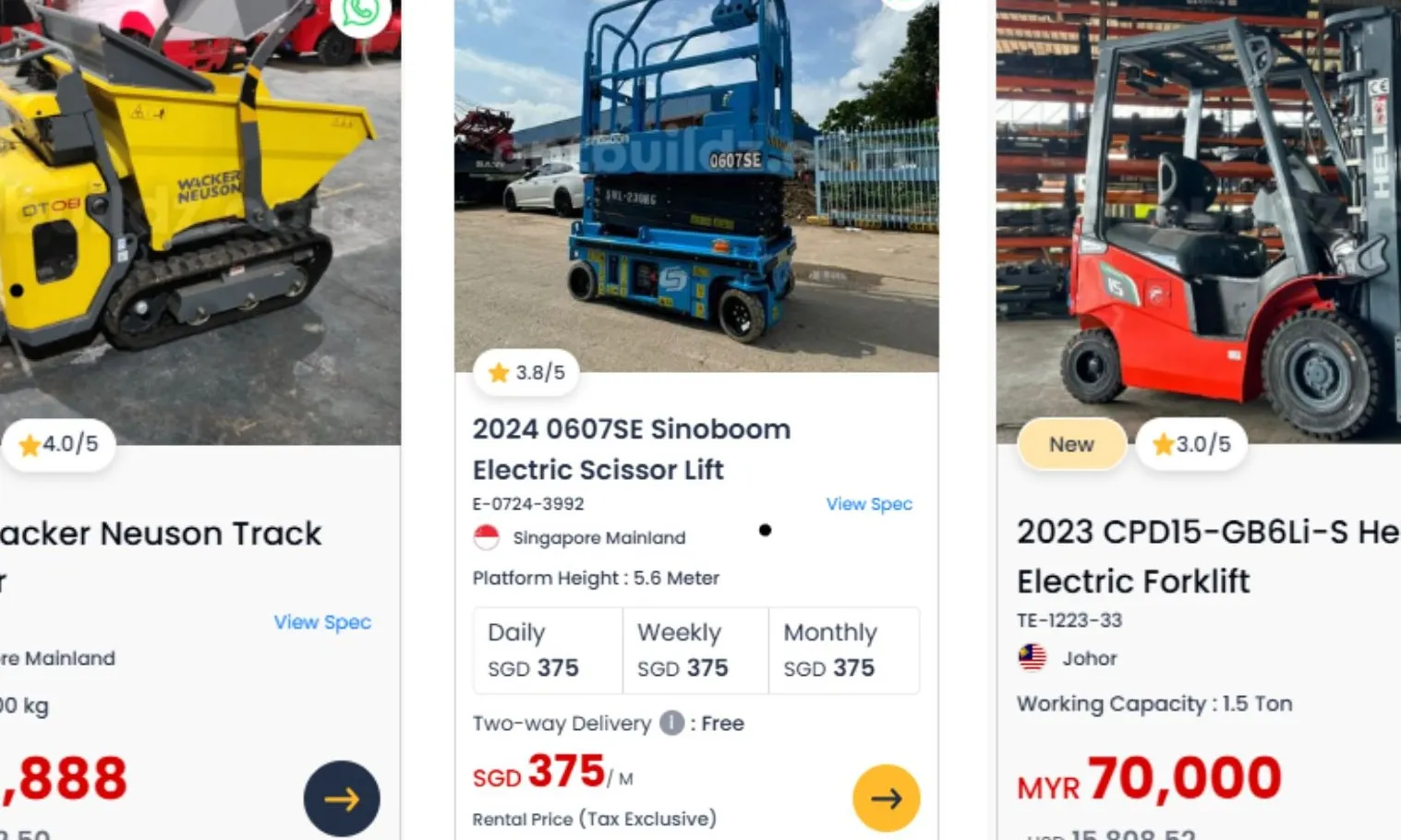View spec of Wacker Neuson Track dumper
Viewport: 1401px width, 840px height.
[322, 622]
